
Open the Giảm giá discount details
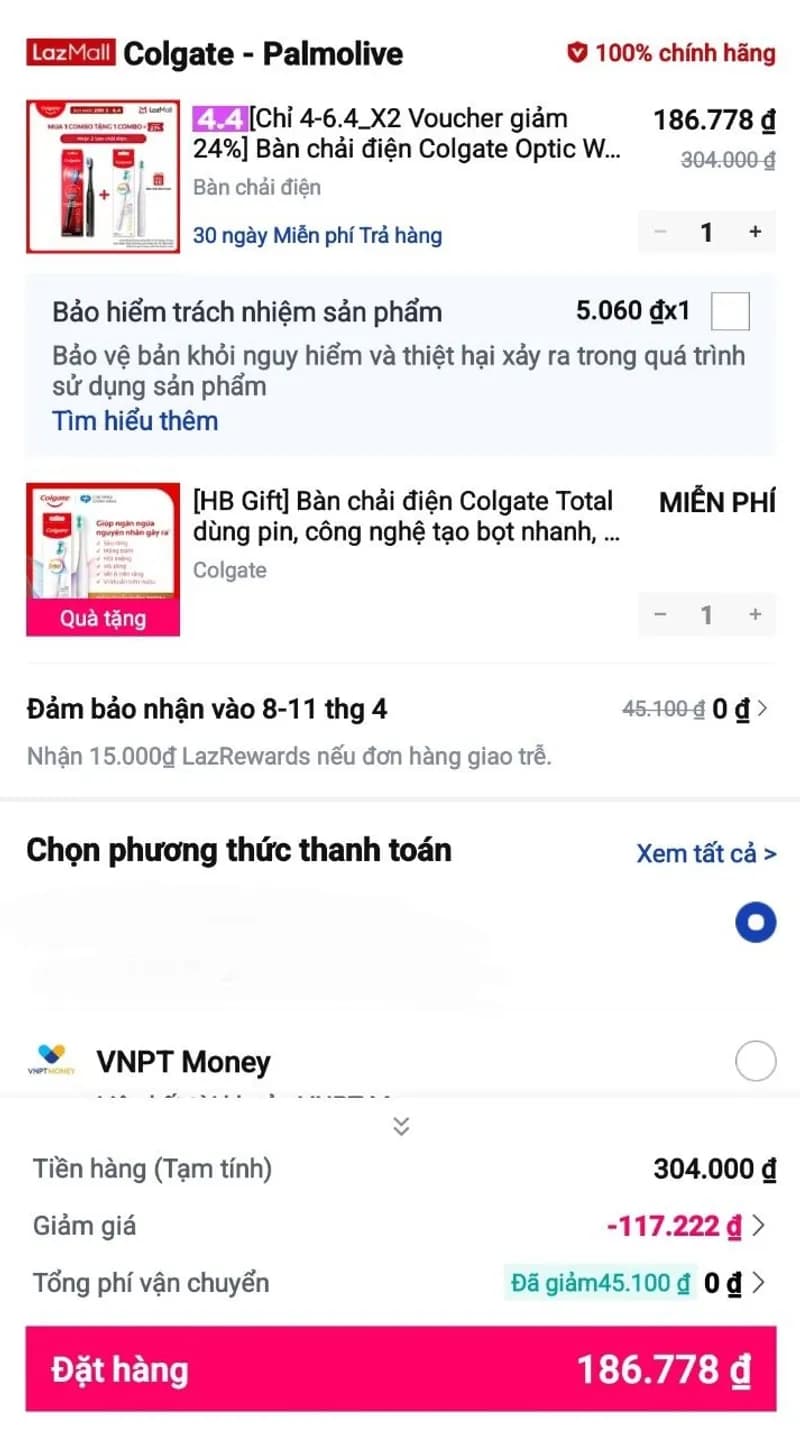[759, 1226]
